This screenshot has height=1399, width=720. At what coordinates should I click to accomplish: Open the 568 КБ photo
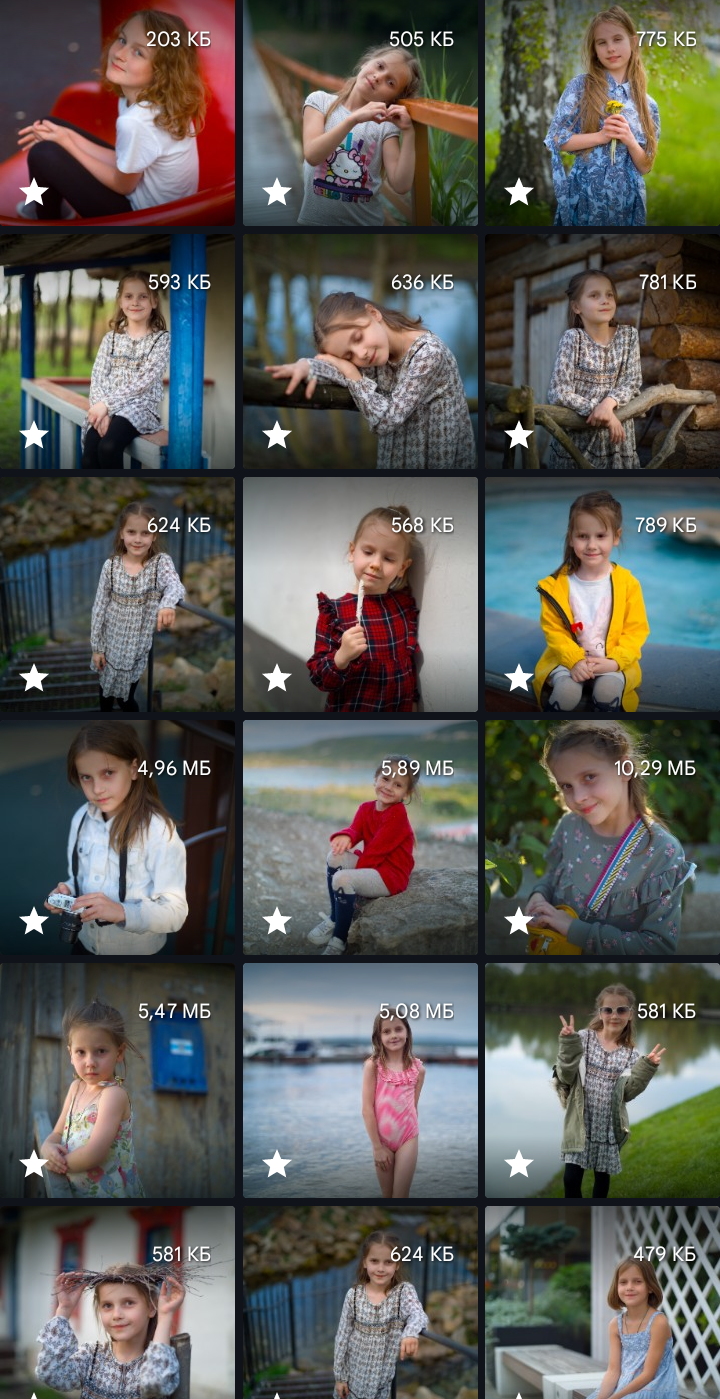[x=360, y=594]
